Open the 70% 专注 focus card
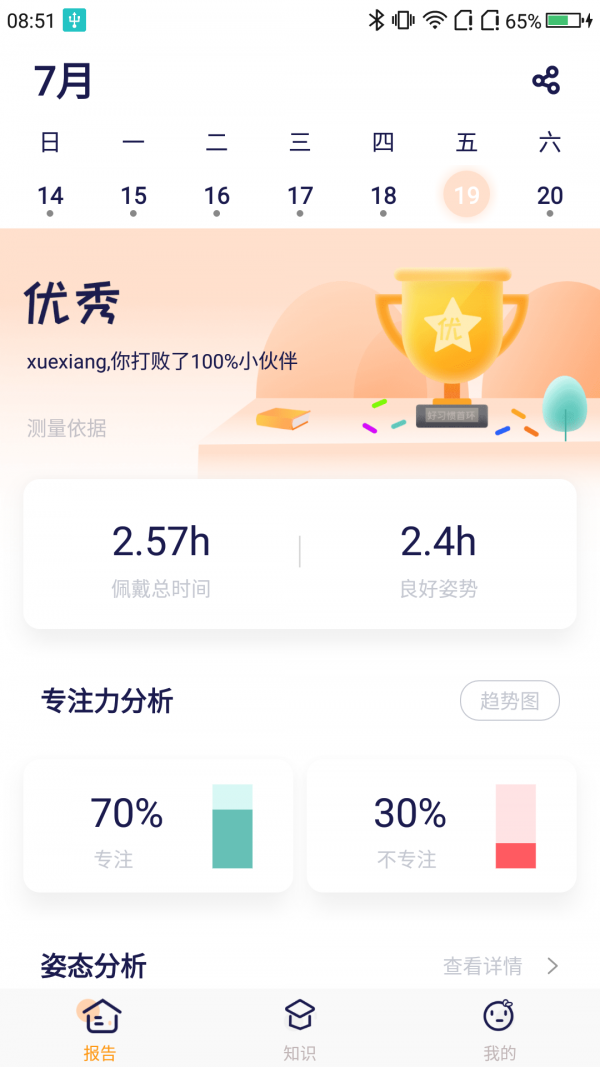Image resolution: width=600 pixels, height=1067 pixels. pos(158,826)
